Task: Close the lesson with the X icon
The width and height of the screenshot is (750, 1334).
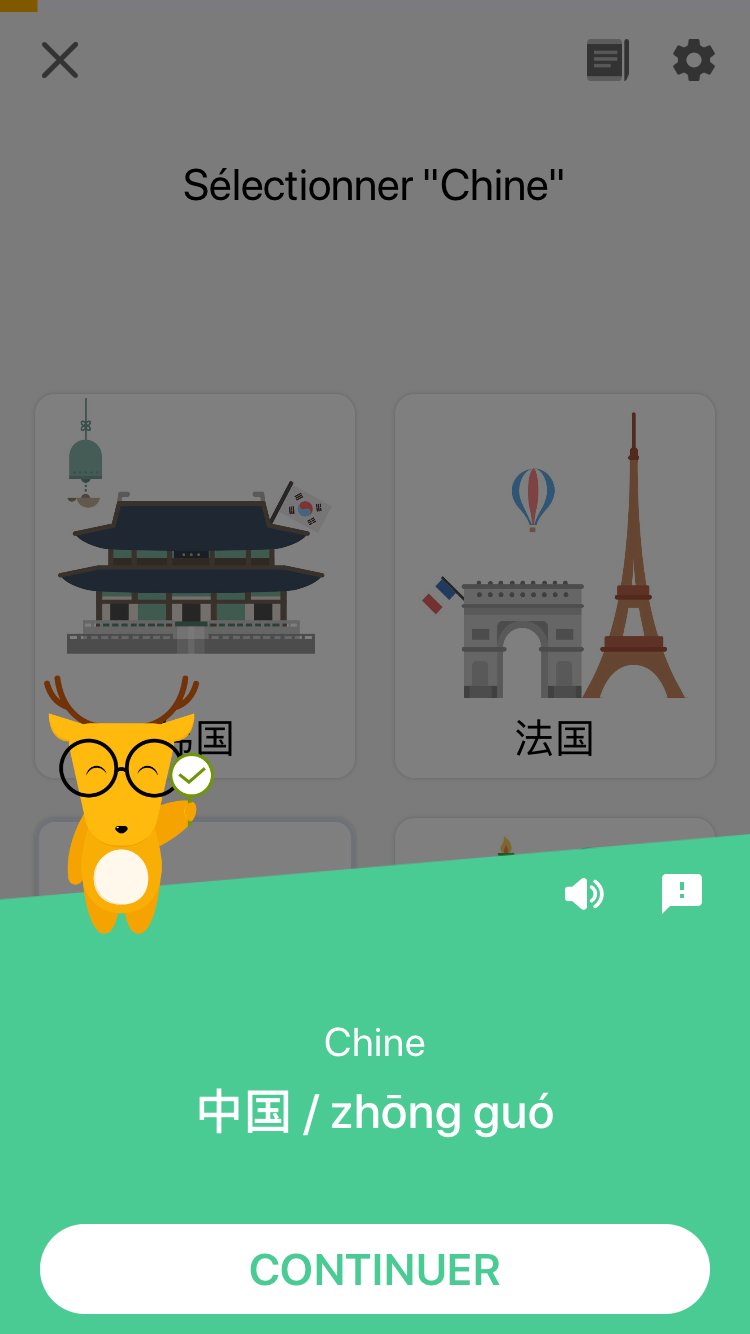Action: point(60,60)
